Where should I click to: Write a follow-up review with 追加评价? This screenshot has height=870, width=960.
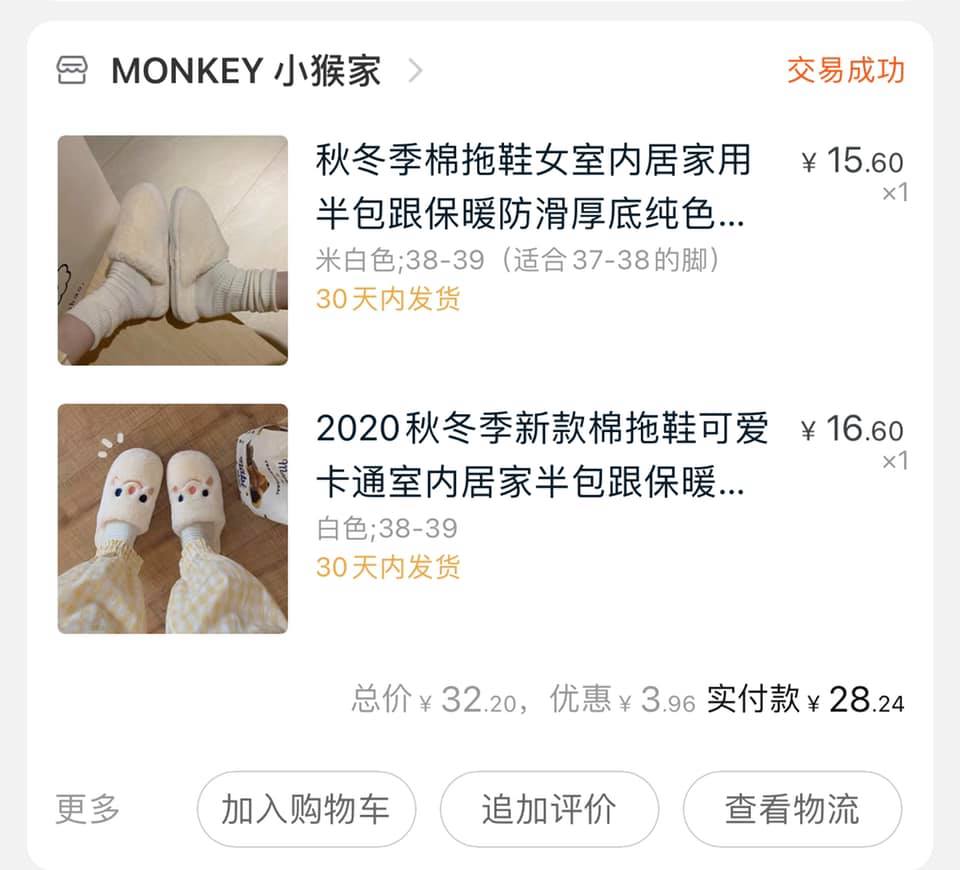(x=549, y=809)
